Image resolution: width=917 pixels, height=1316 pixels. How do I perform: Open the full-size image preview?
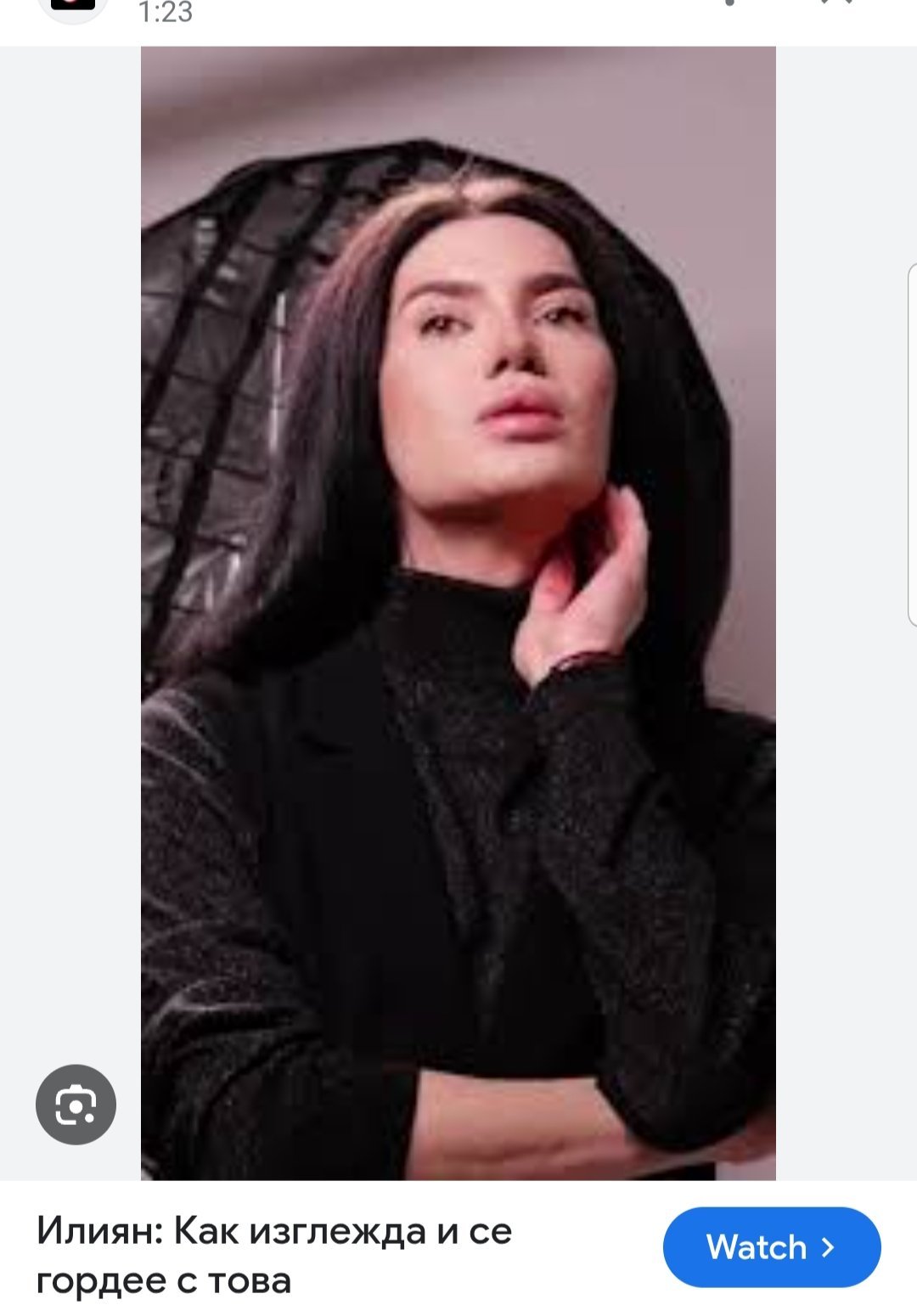[x=458, y=611]
